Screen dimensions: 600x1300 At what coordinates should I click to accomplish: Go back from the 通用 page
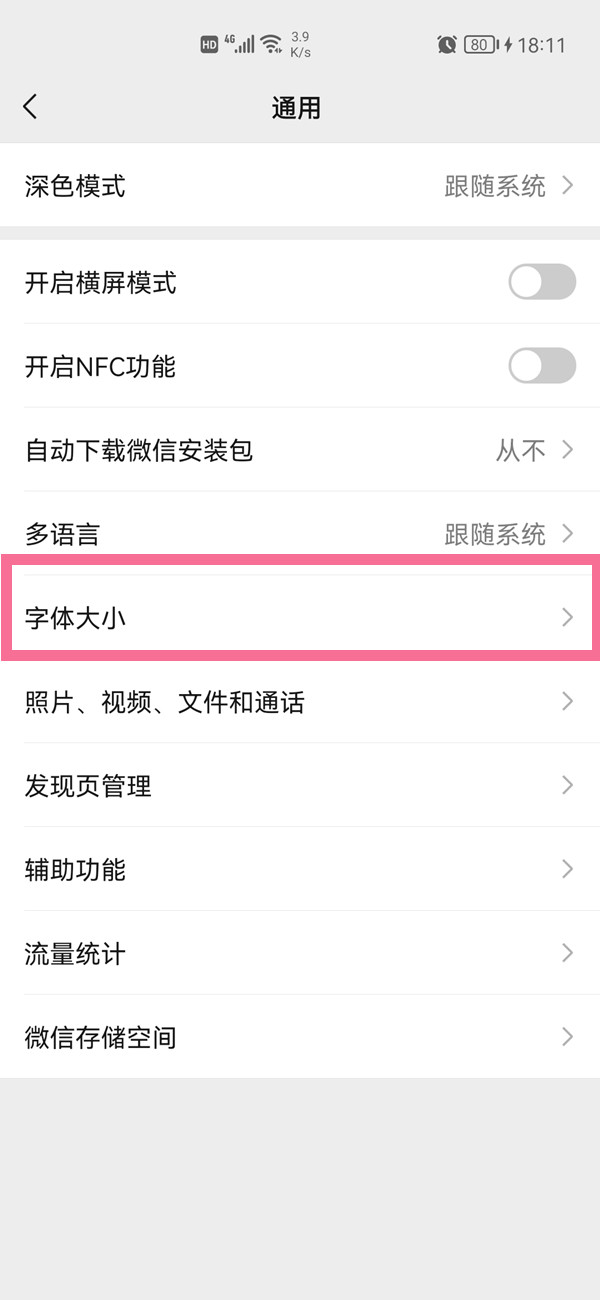30,107
